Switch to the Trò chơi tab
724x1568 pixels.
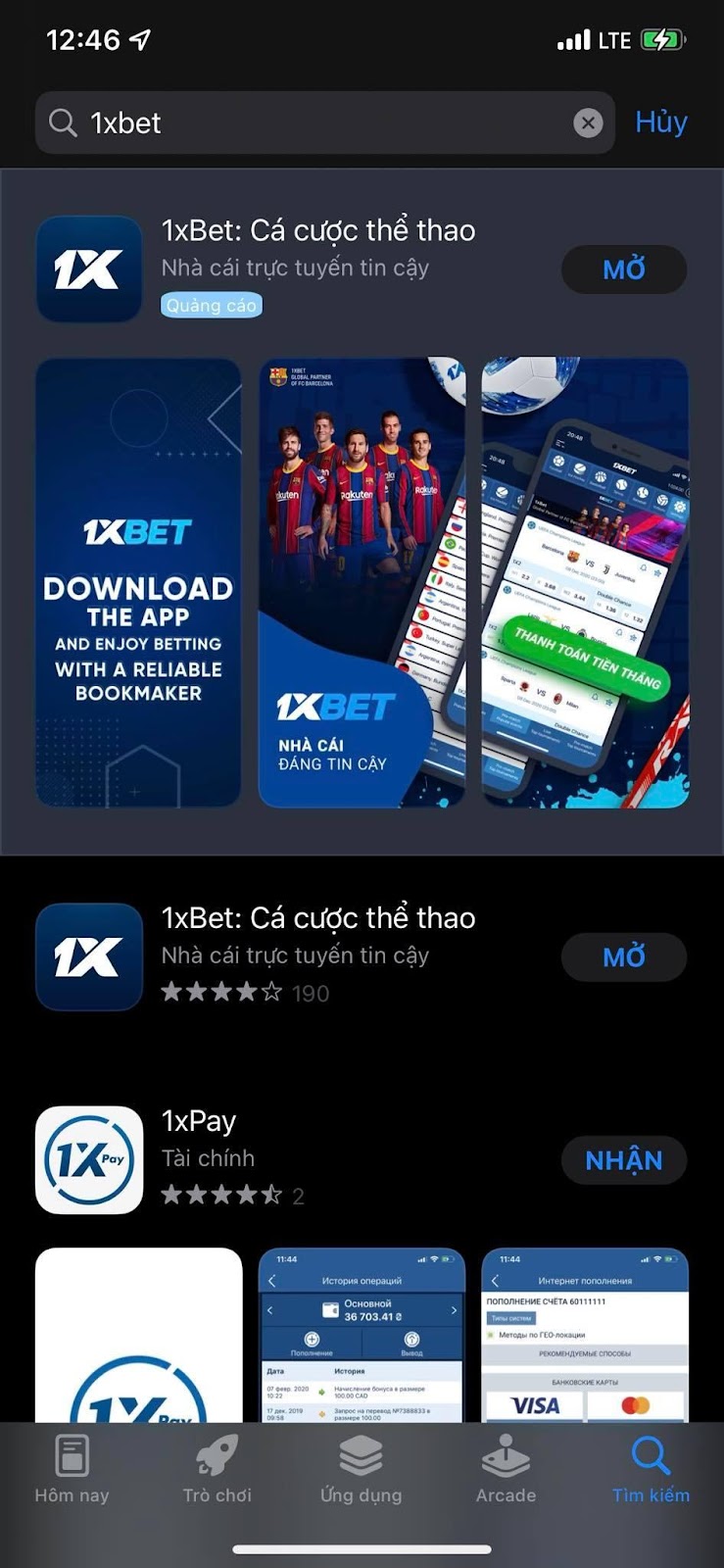pyautogui.click(x=217, y=1468)
